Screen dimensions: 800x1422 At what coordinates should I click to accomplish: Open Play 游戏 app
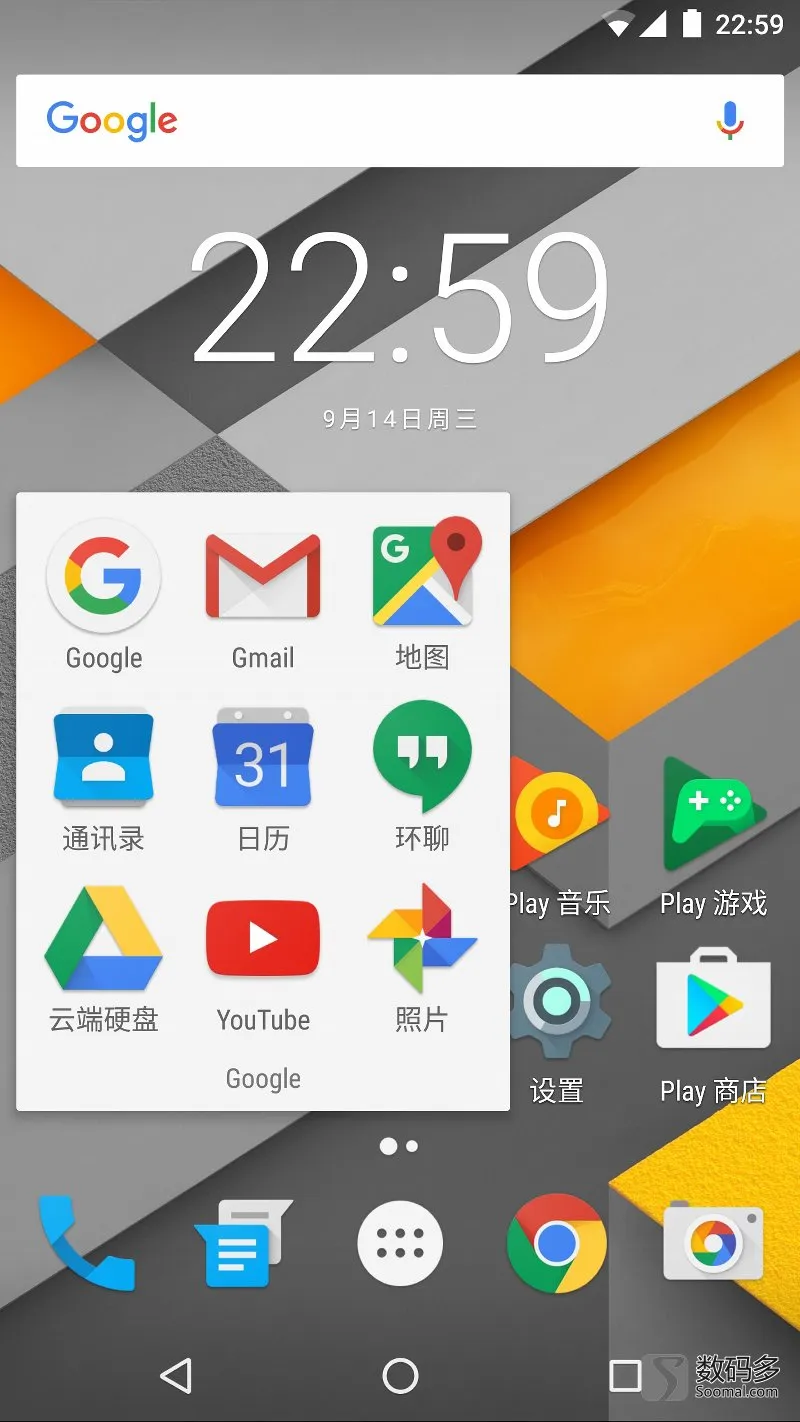pyautogui.click(x=713, y=815)
